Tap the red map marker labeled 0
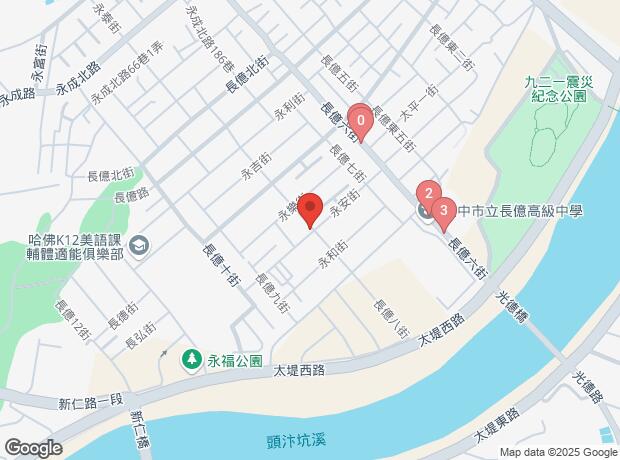The width and height of the screenshot is (620, 460). (360, 121)
